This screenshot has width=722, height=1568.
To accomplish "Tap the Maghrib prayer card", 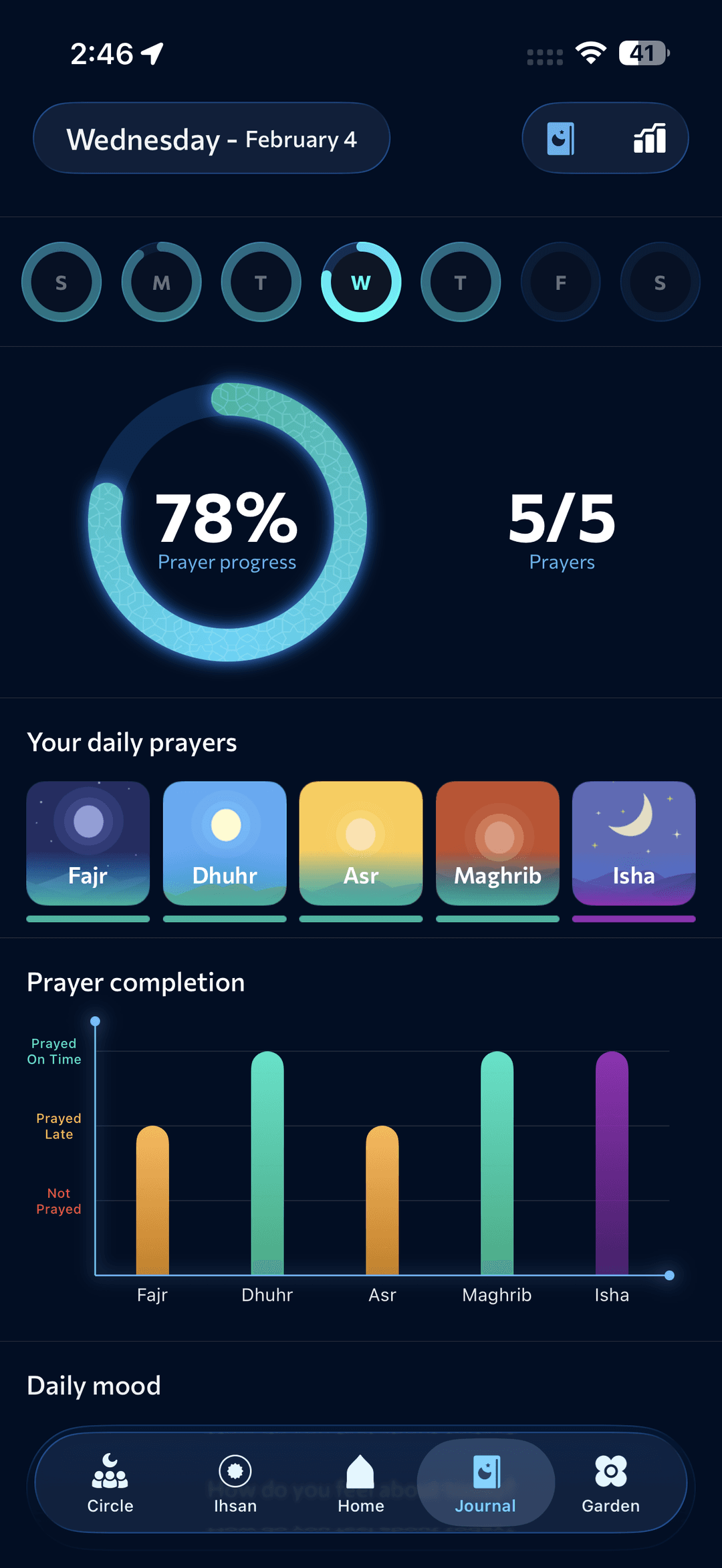I will (497, 843).
